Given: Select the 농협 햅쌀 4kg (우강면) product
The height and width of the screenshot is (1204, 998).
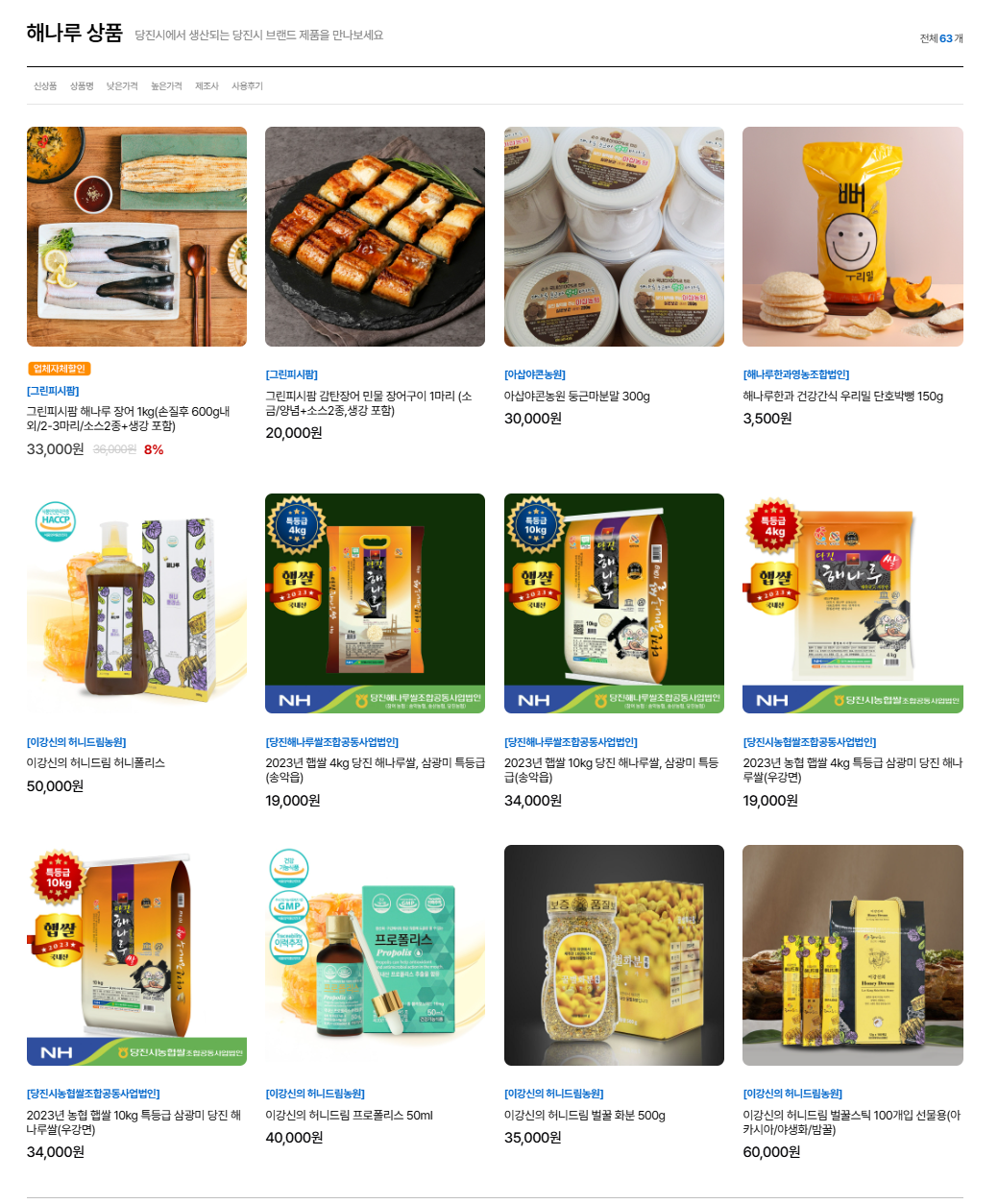Looking at the screenshot, I should (852, 604).
